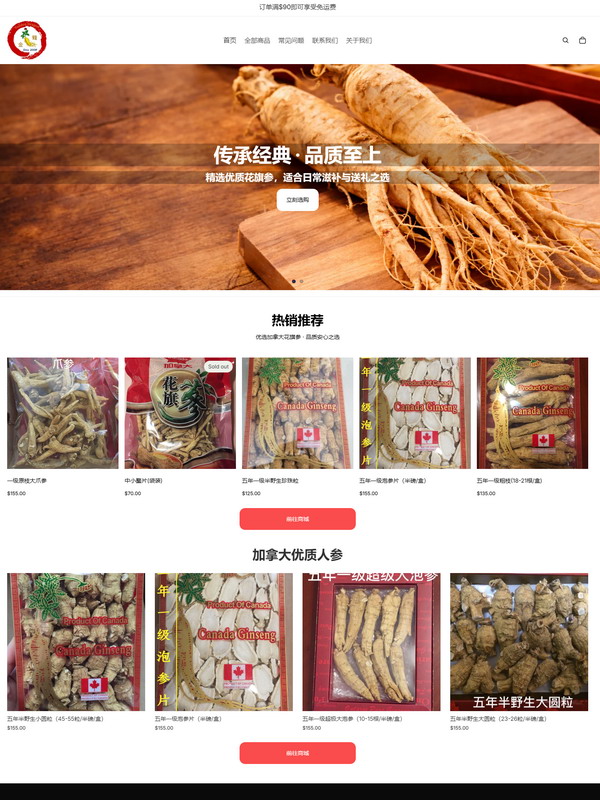The image size is (600, 800).
Task: View the 五年一级超级大泡参 product
Action: pyautogui.click(x=371, y=642)
